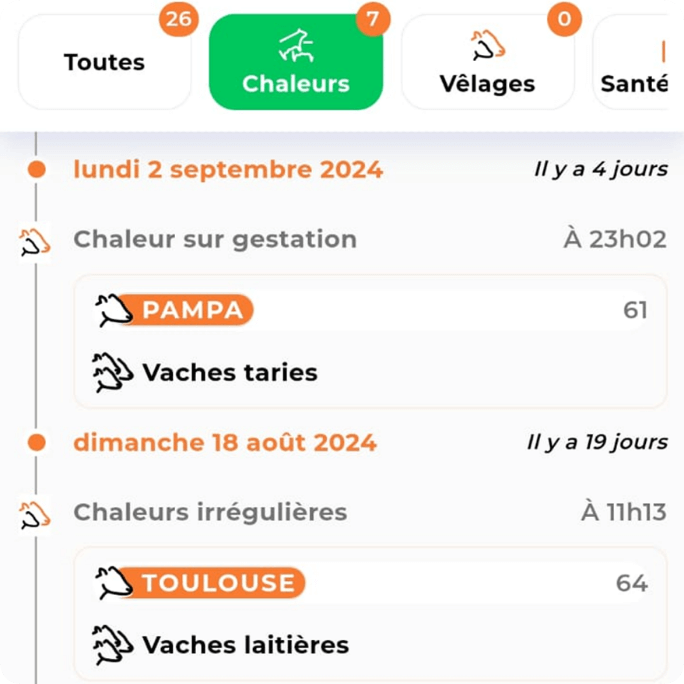The width and height of the screenshot is (684, 684).
Task: Select the Chaleurs filter tab
Action: 295,62
